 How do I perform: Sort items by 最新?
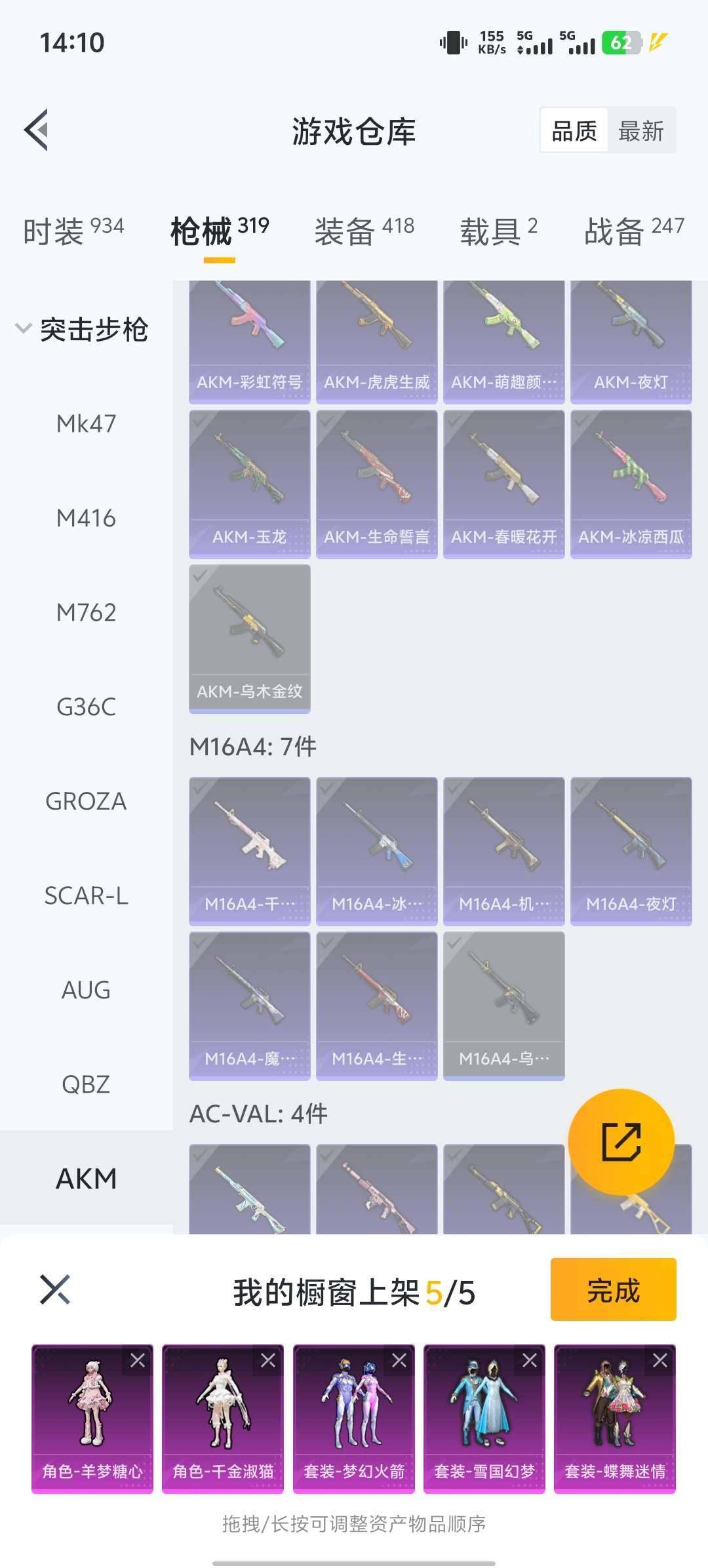[640, 130]
